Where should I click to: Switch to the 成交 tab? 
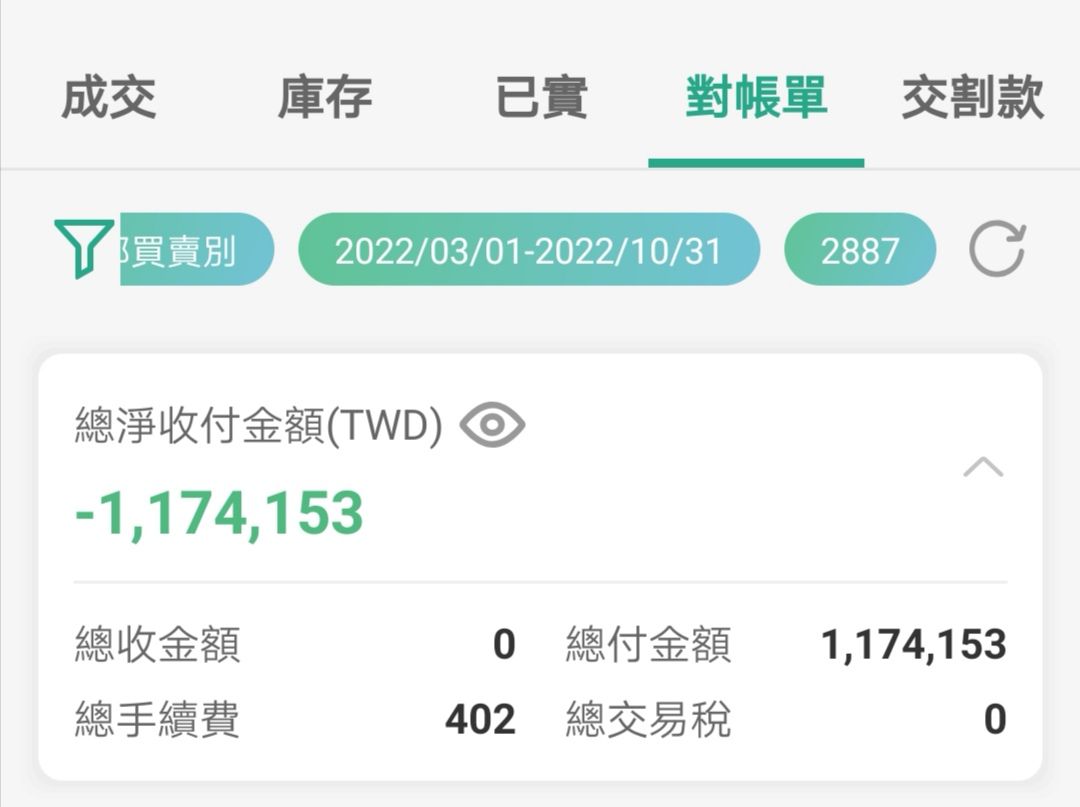(108, 98)
